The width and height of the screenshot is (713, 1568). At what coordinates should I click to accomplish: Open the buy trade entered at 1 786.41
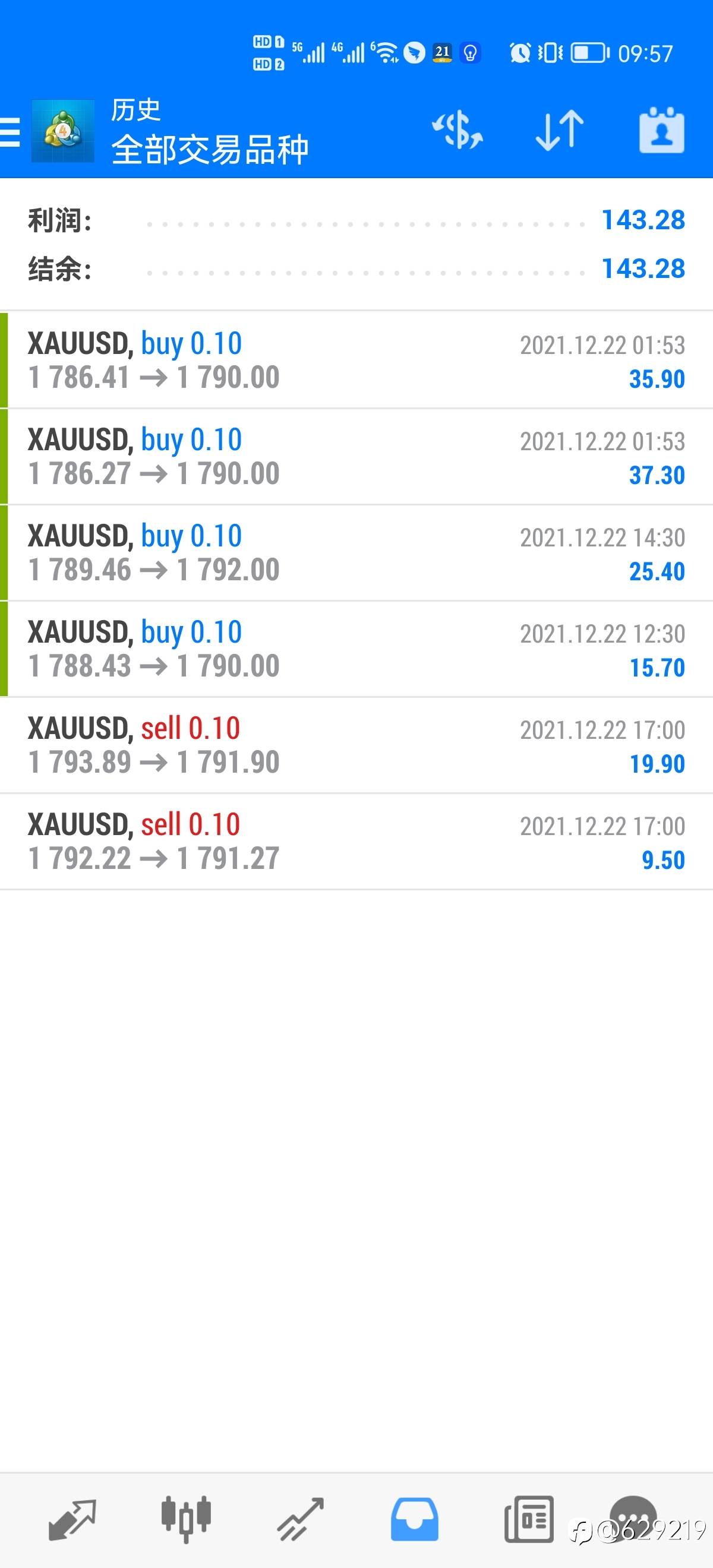tap(356, 361)
